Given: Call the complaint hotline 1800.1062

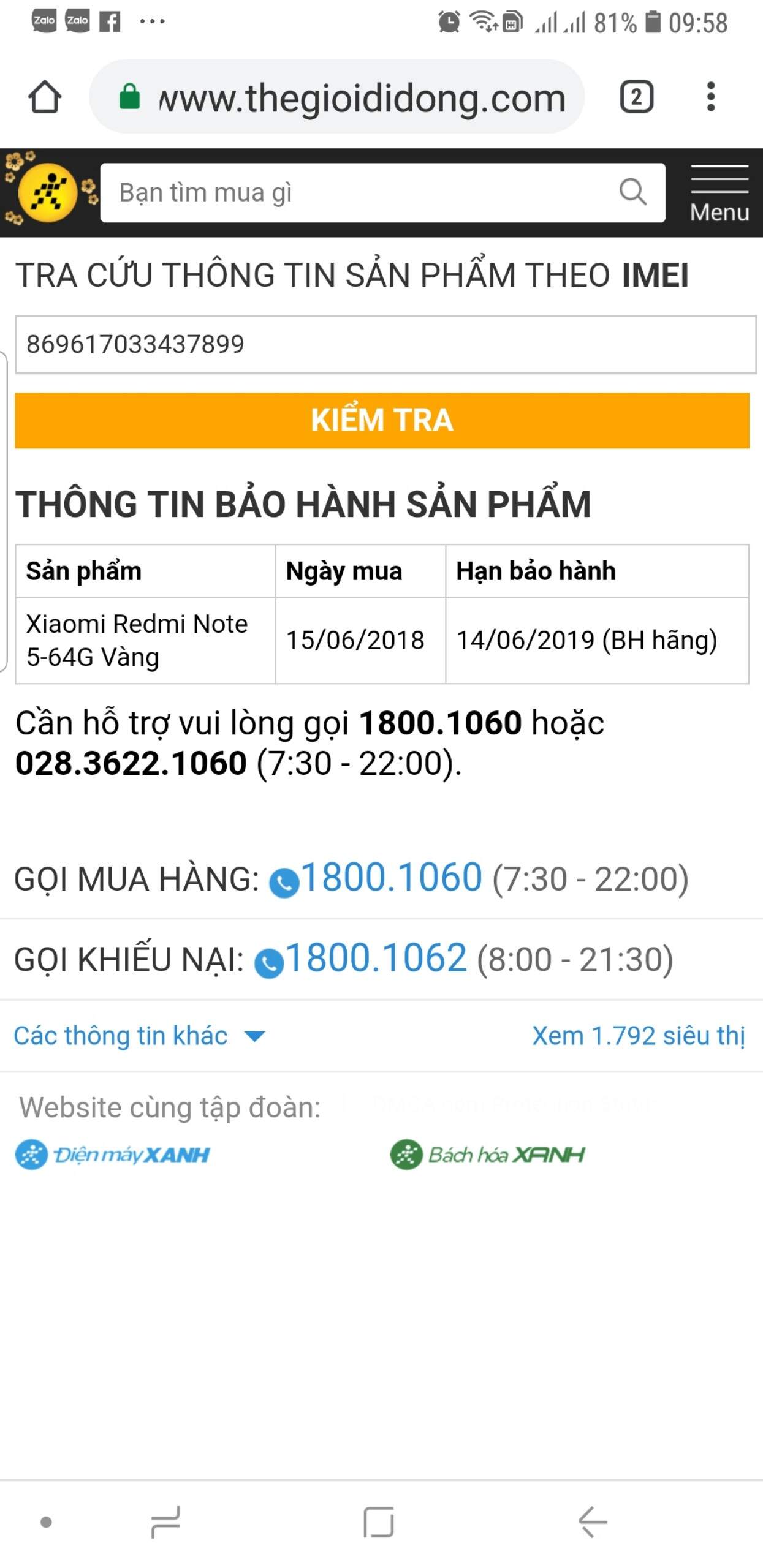Looking at the screenshot, I should [x=376, y=959].
